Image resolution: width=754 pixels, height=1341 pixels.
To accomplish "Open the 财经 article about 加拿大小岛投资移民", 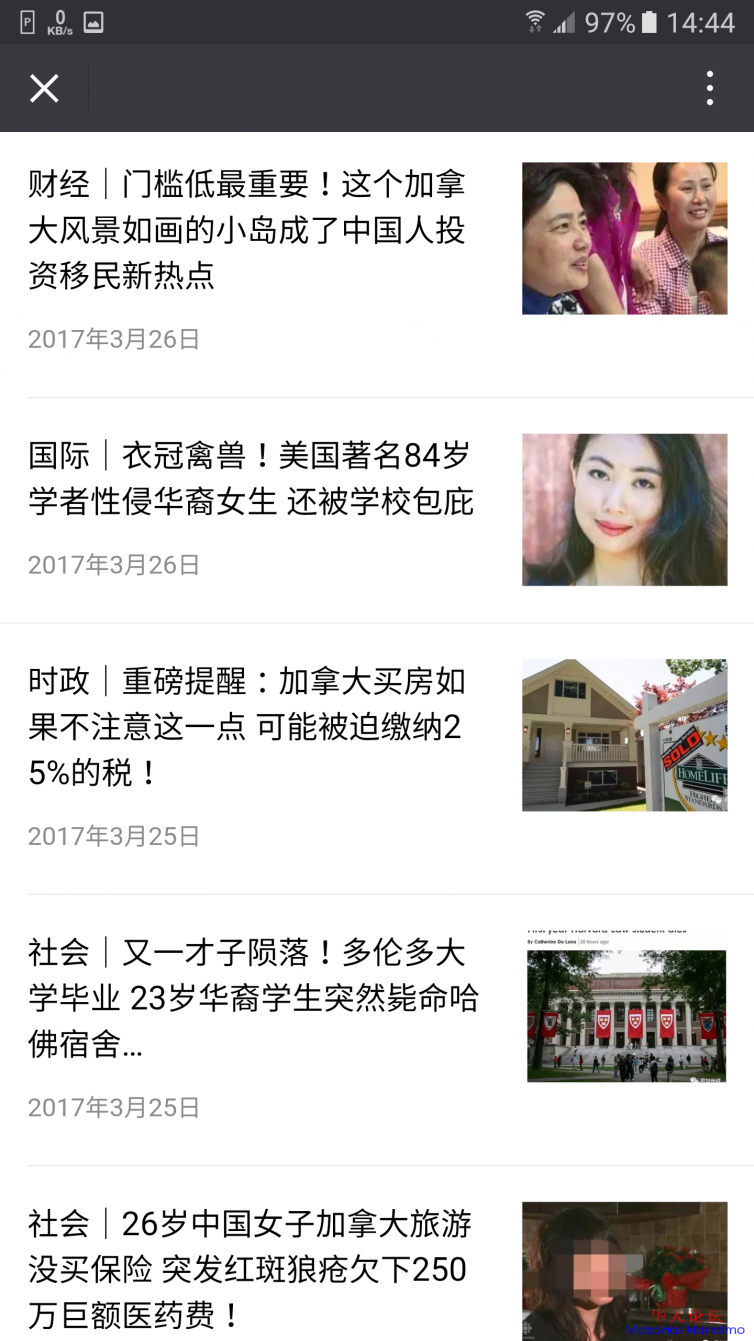I will (x=247, y=230).
